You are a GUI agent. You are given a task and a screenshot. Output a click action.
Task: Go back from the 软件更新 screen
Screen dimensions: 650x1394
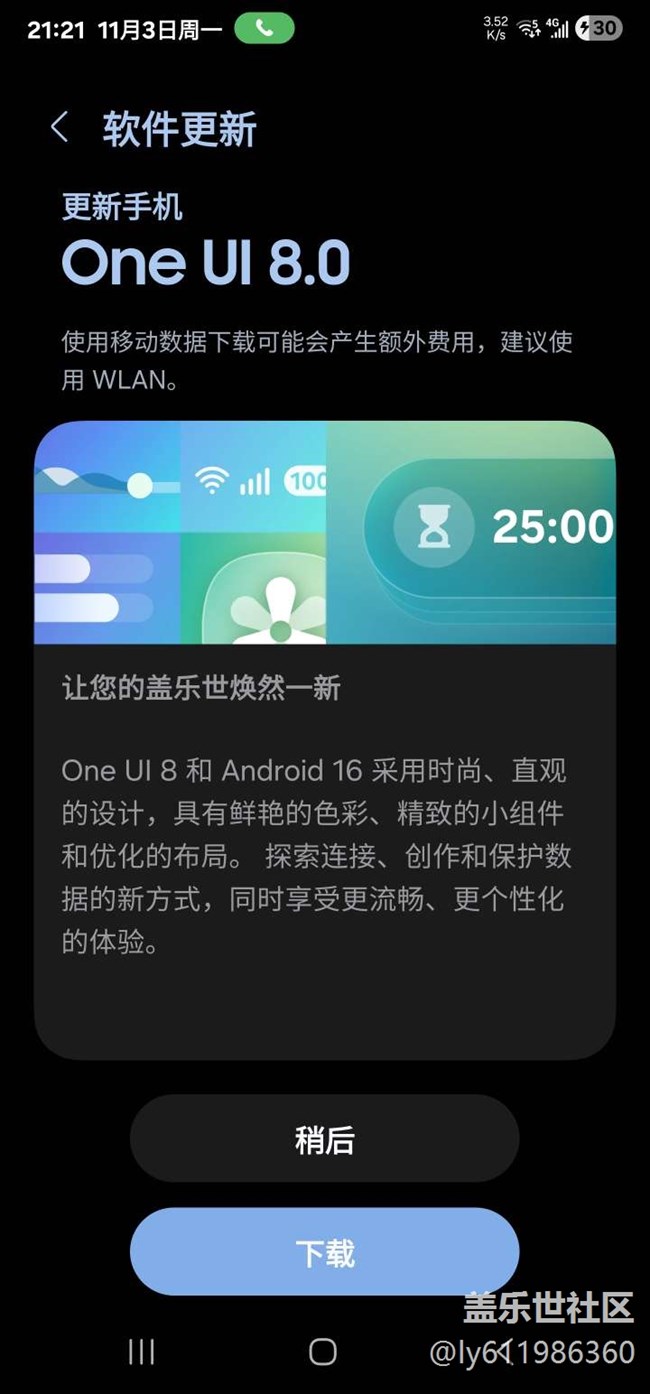[59, 129]
